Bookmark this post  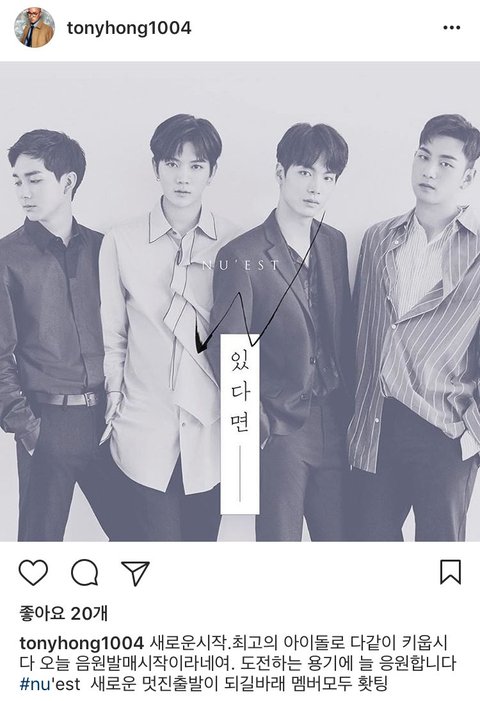pyautogui.click(x=450, y=572)
